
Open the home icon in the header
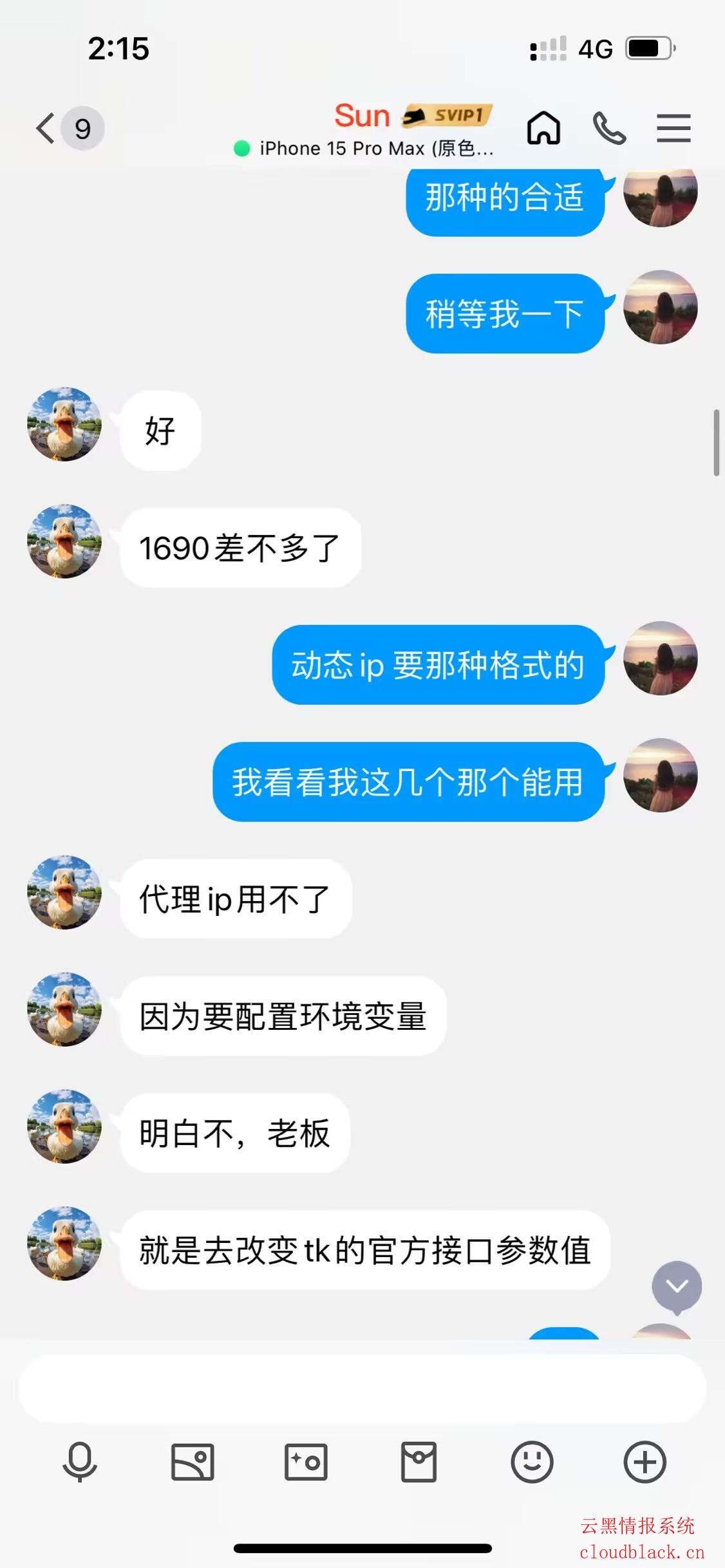point(544,128)
